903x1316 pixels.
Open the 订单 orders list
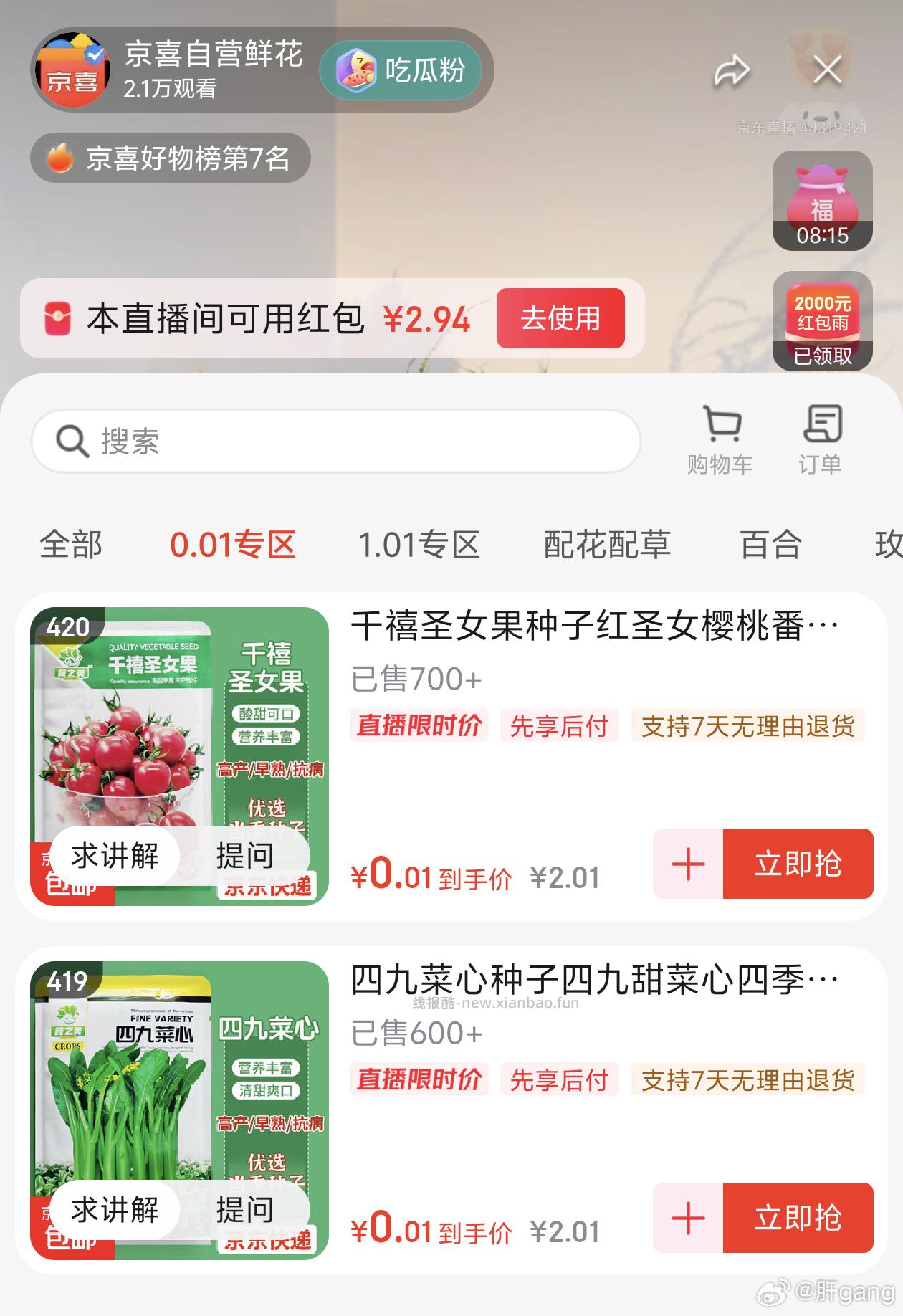pos(823,439)
